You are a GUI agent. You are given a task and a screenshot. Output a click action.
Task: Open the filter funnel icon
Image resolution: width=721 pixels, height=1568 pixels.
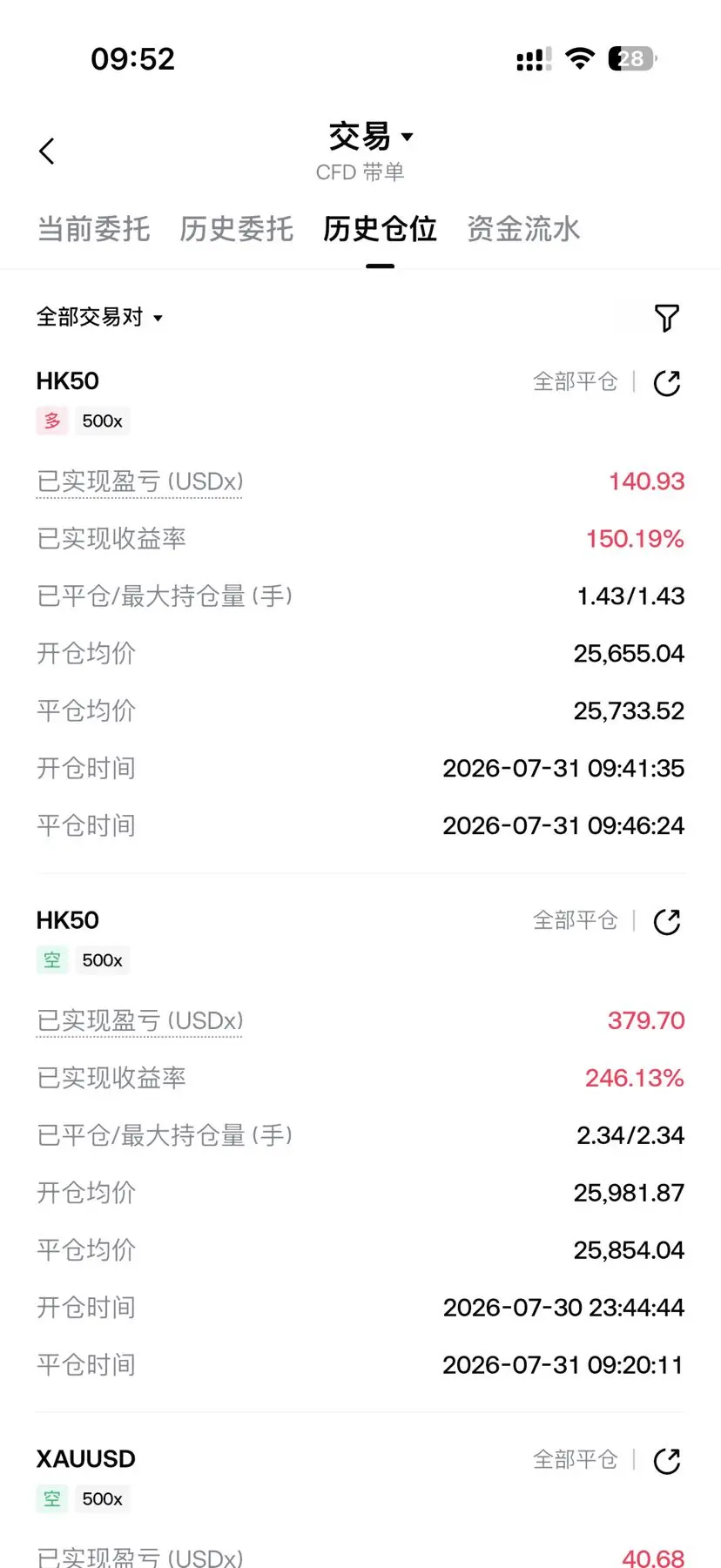coord(667,318)
